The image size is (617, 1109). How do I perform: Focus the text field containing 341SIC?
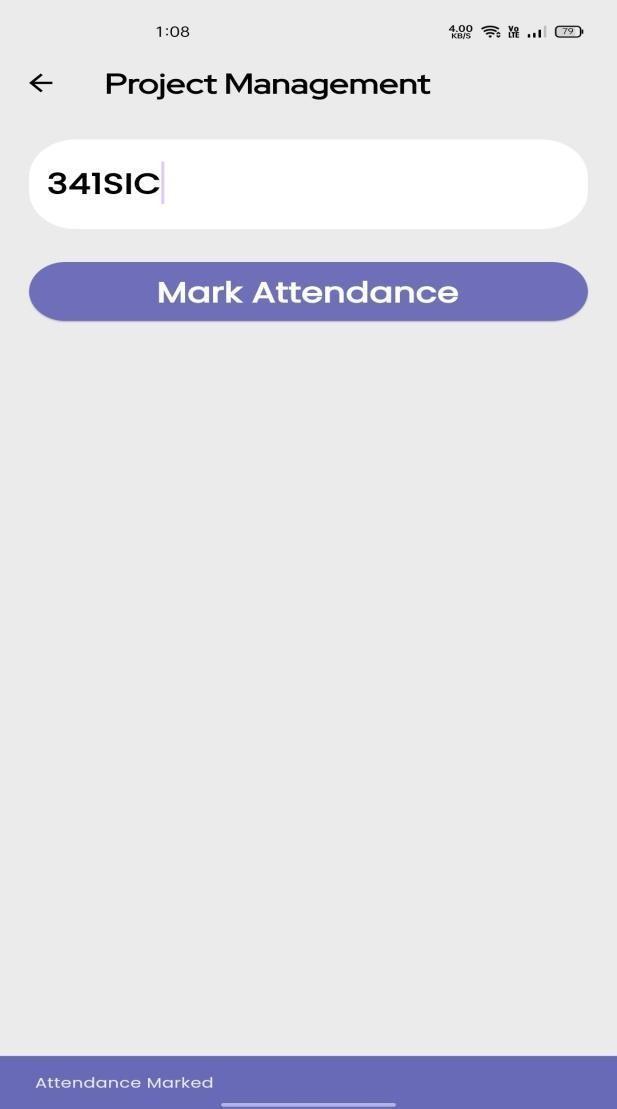click(308, 184)
